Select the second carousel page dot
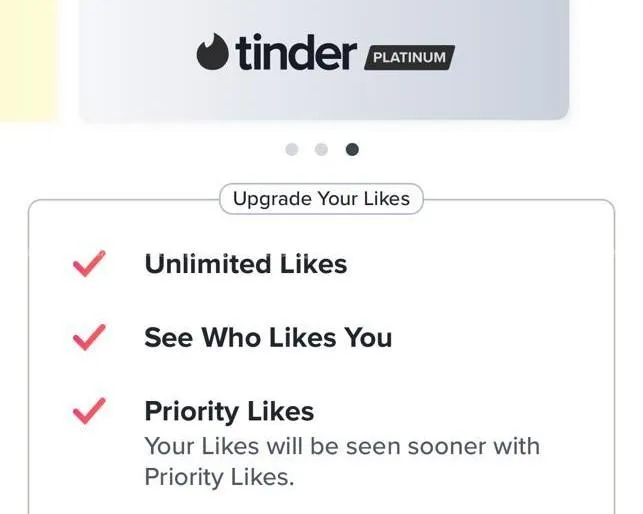This screenshot has height=514, width=643. (x=321, y=150)
